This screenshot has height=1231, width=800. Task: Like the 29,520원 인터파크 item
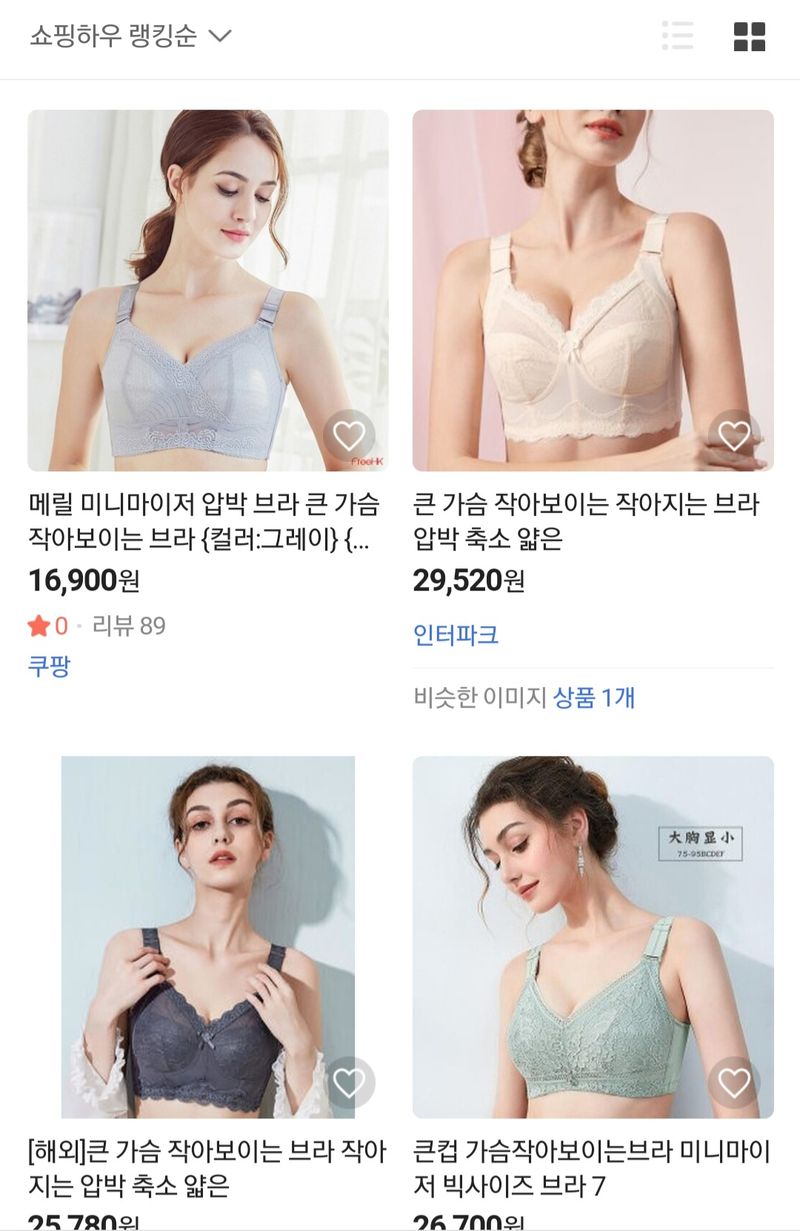[734, 436]
